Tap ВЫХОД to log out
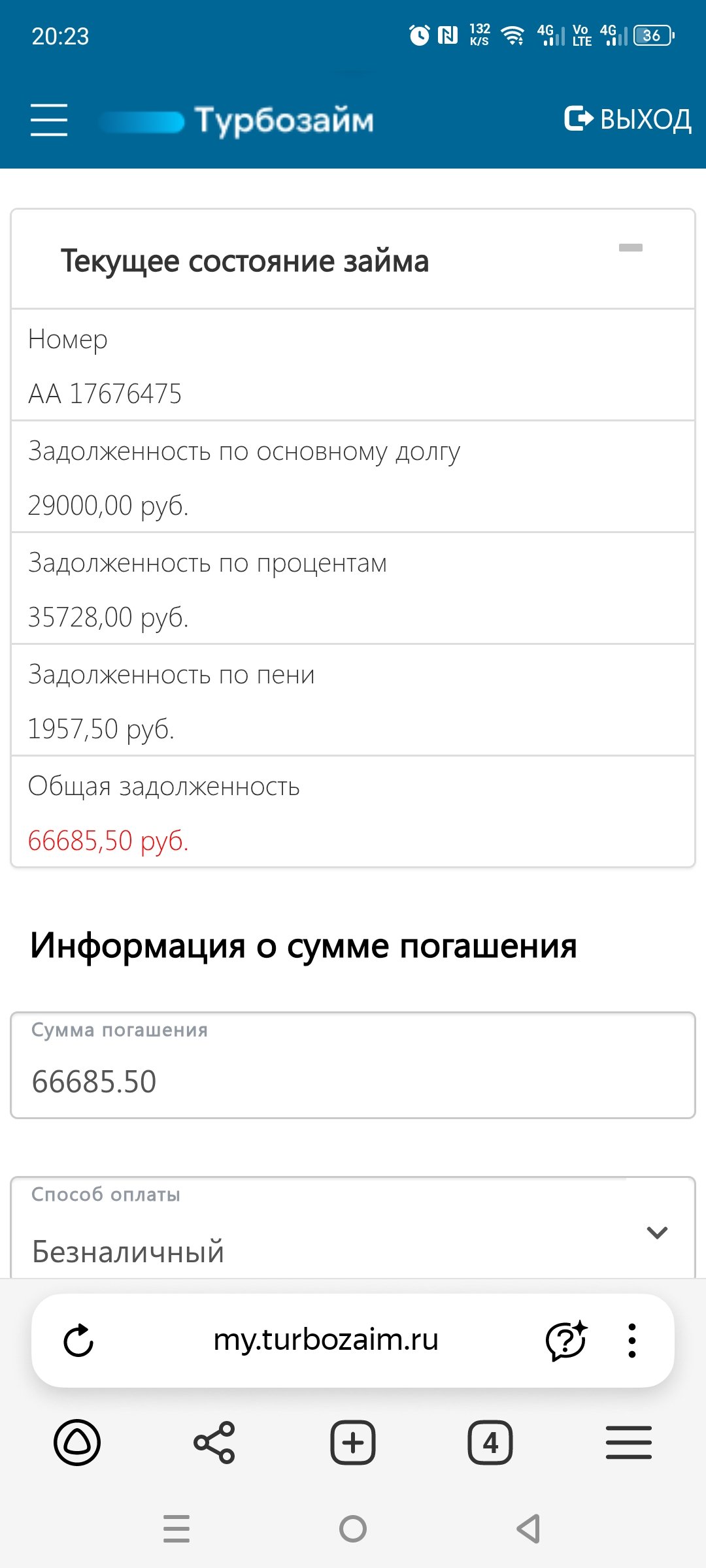The height and width of the screenshot is (1568, 706). click(x=628, y=119)
